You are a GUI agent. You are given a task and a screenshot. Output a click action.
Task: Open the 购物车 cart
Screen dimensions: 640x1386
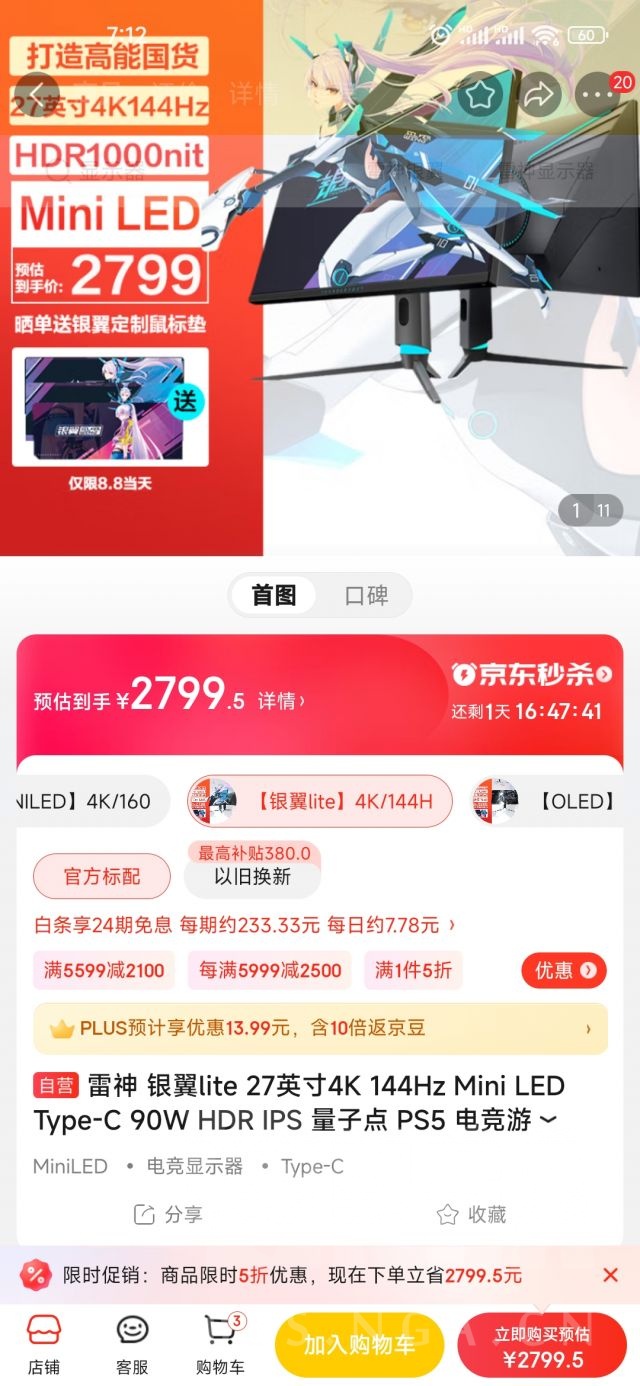click(x=220, y=1345)
